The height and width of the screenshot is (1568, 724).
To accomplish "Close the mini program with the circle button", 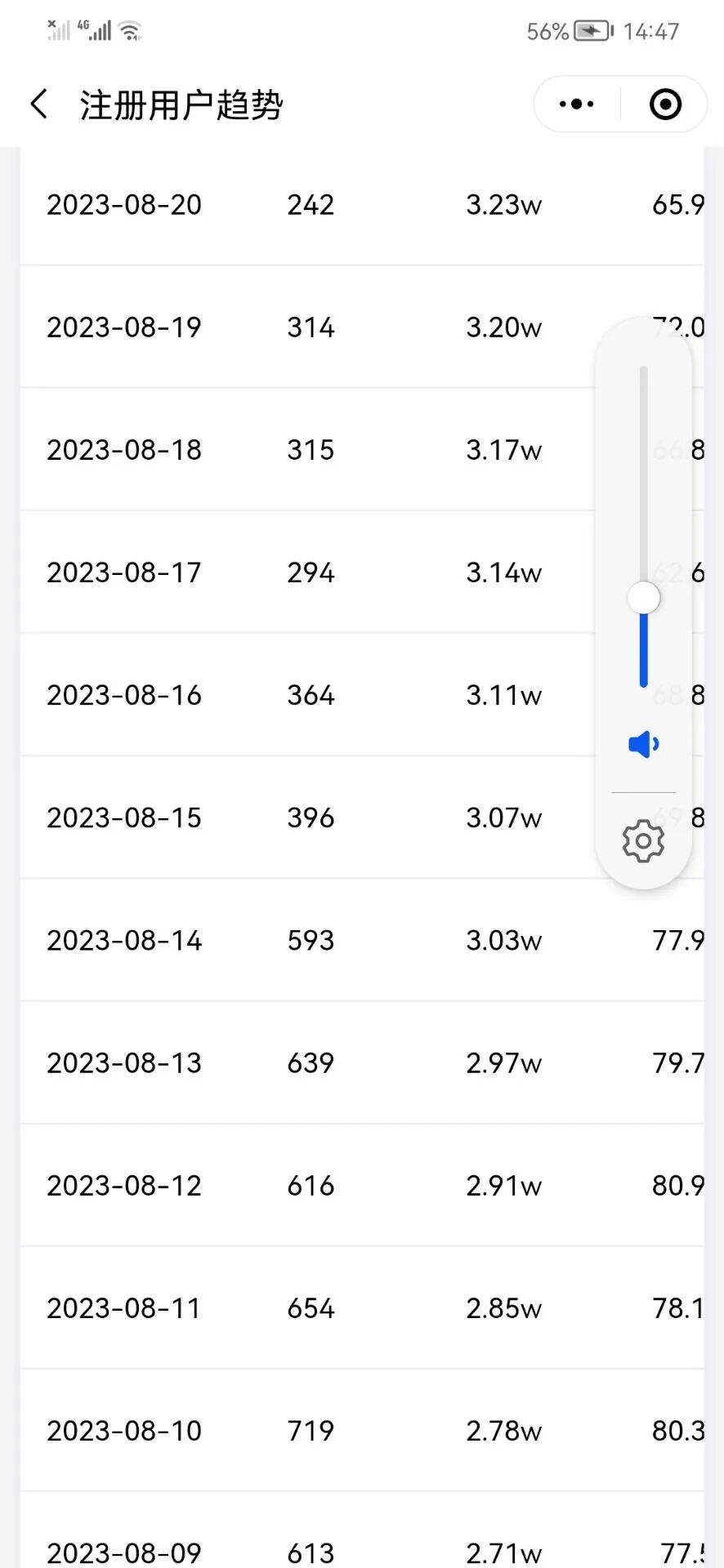I will tap(665, 105).
